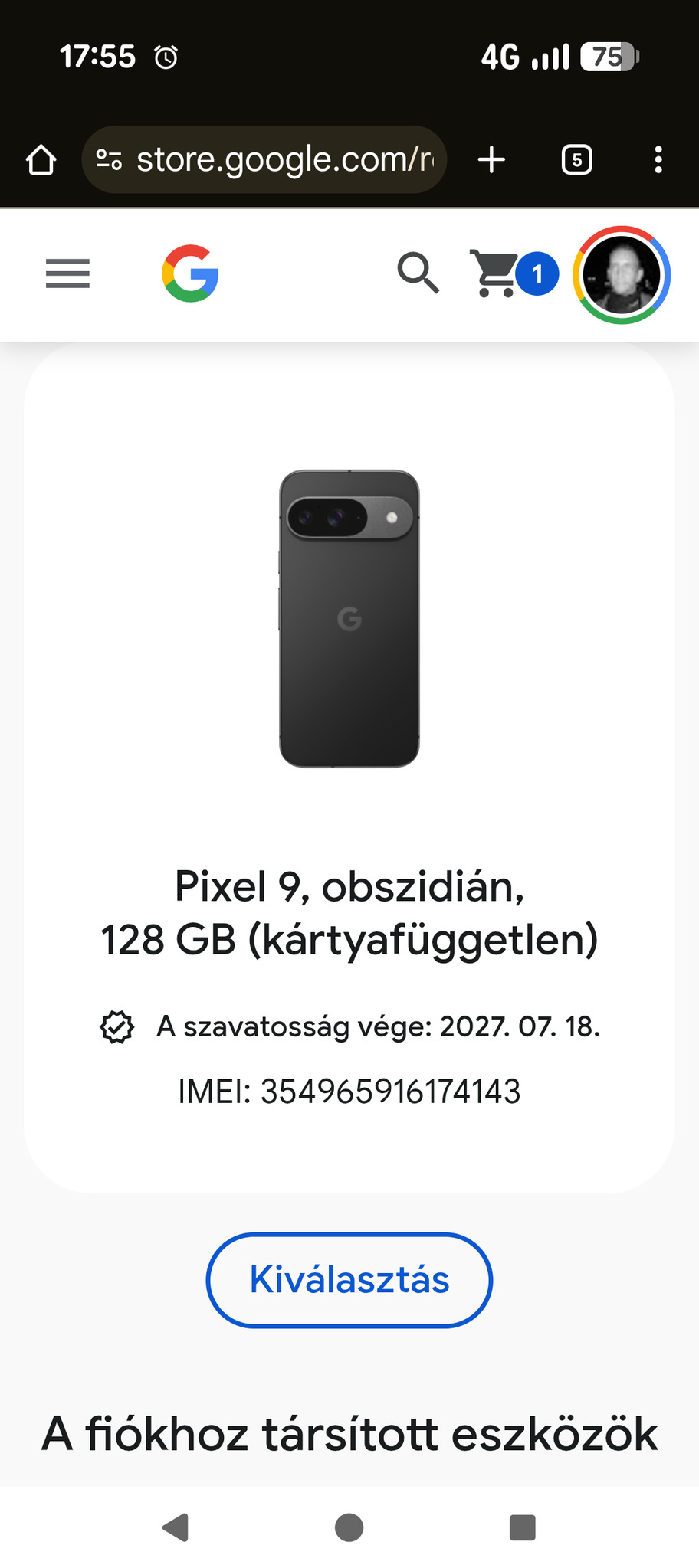Open the hamburger navigation menu

(67, 273)
